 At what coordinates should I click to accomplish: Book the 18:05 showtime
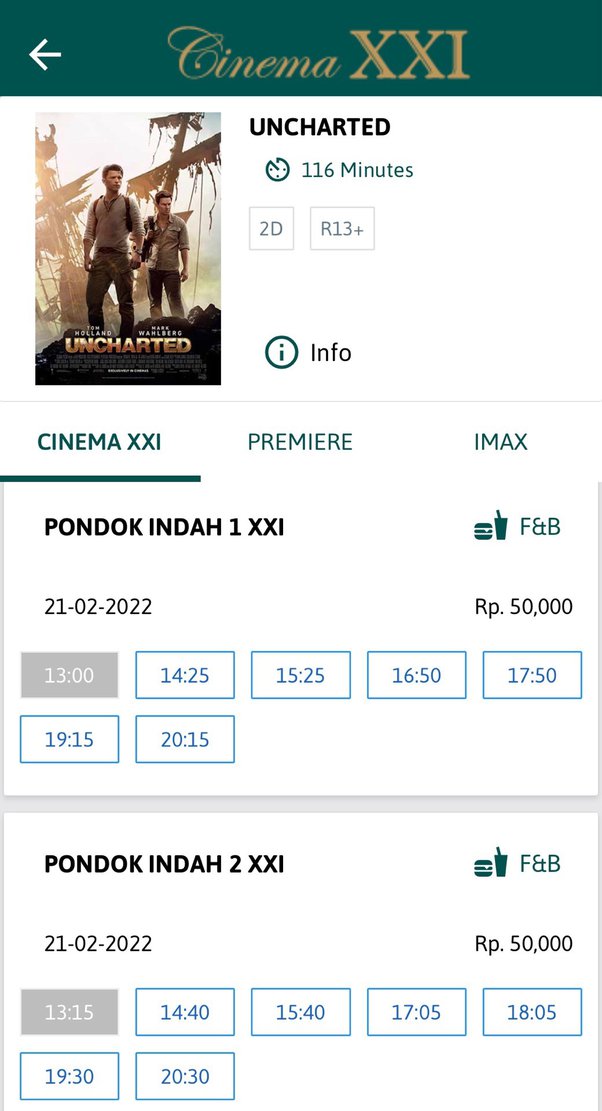coord(532,1012)
